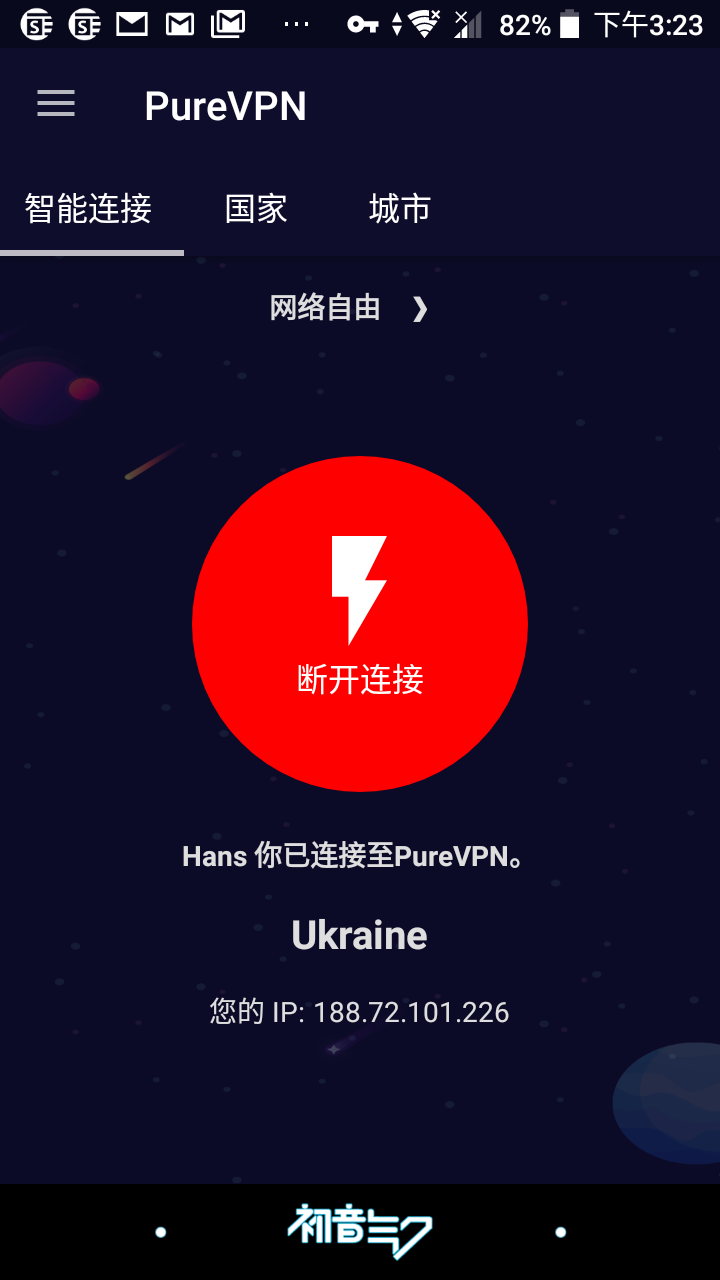Open the hamburger drawer menu

coord(56,104)
